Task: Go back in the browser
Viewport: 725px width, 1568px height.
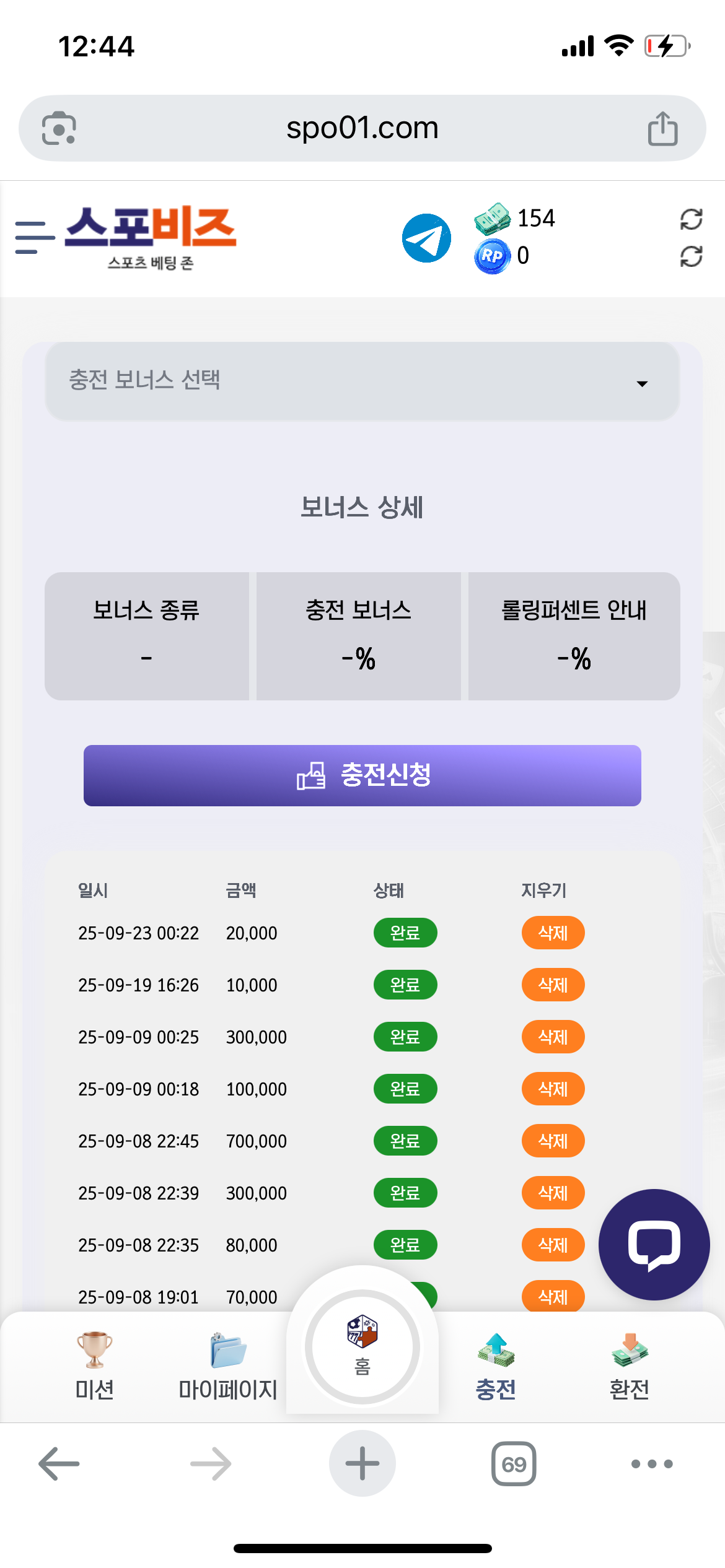Action: point(59,1464)
